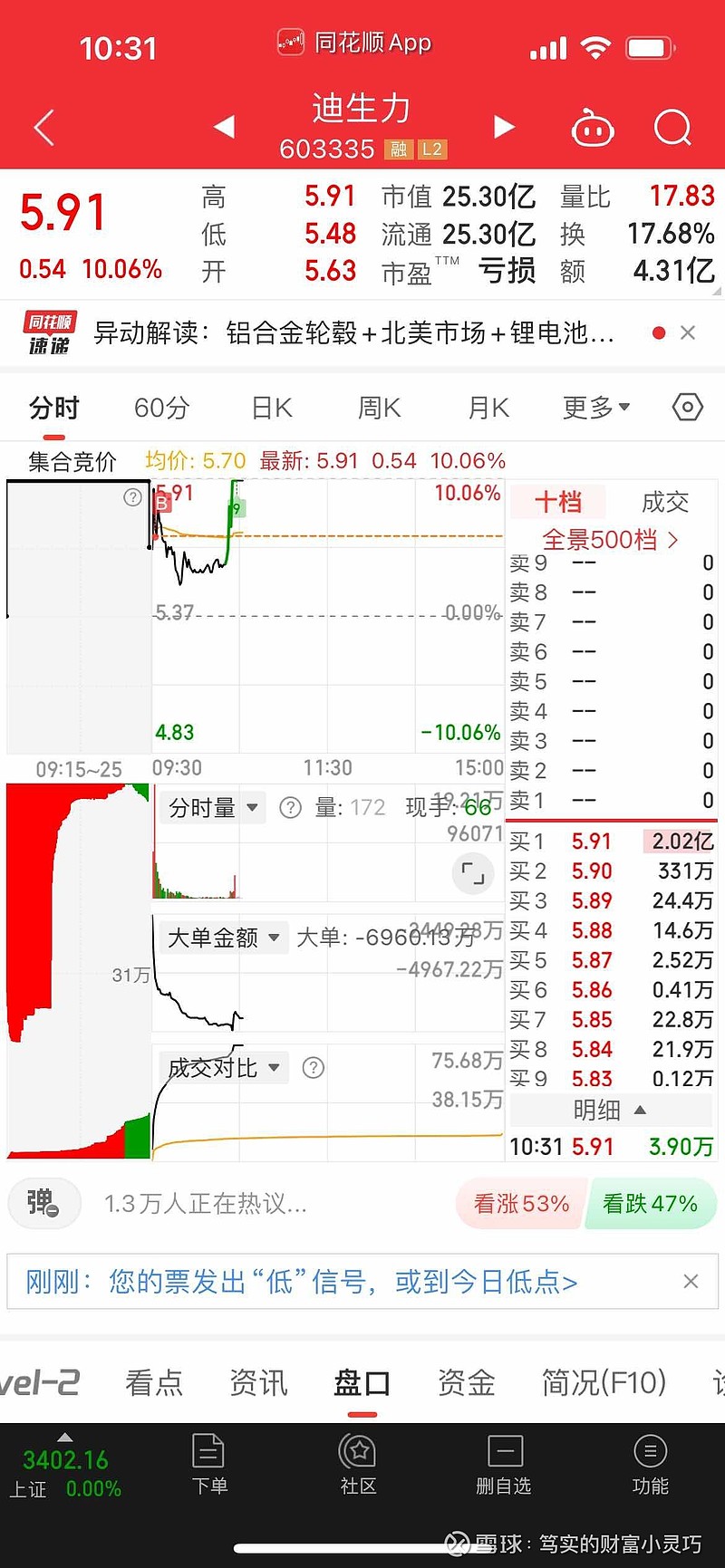Open the search magnifier icon
Viewport: 725px width, 1568px height.
(x=672, y=129)
